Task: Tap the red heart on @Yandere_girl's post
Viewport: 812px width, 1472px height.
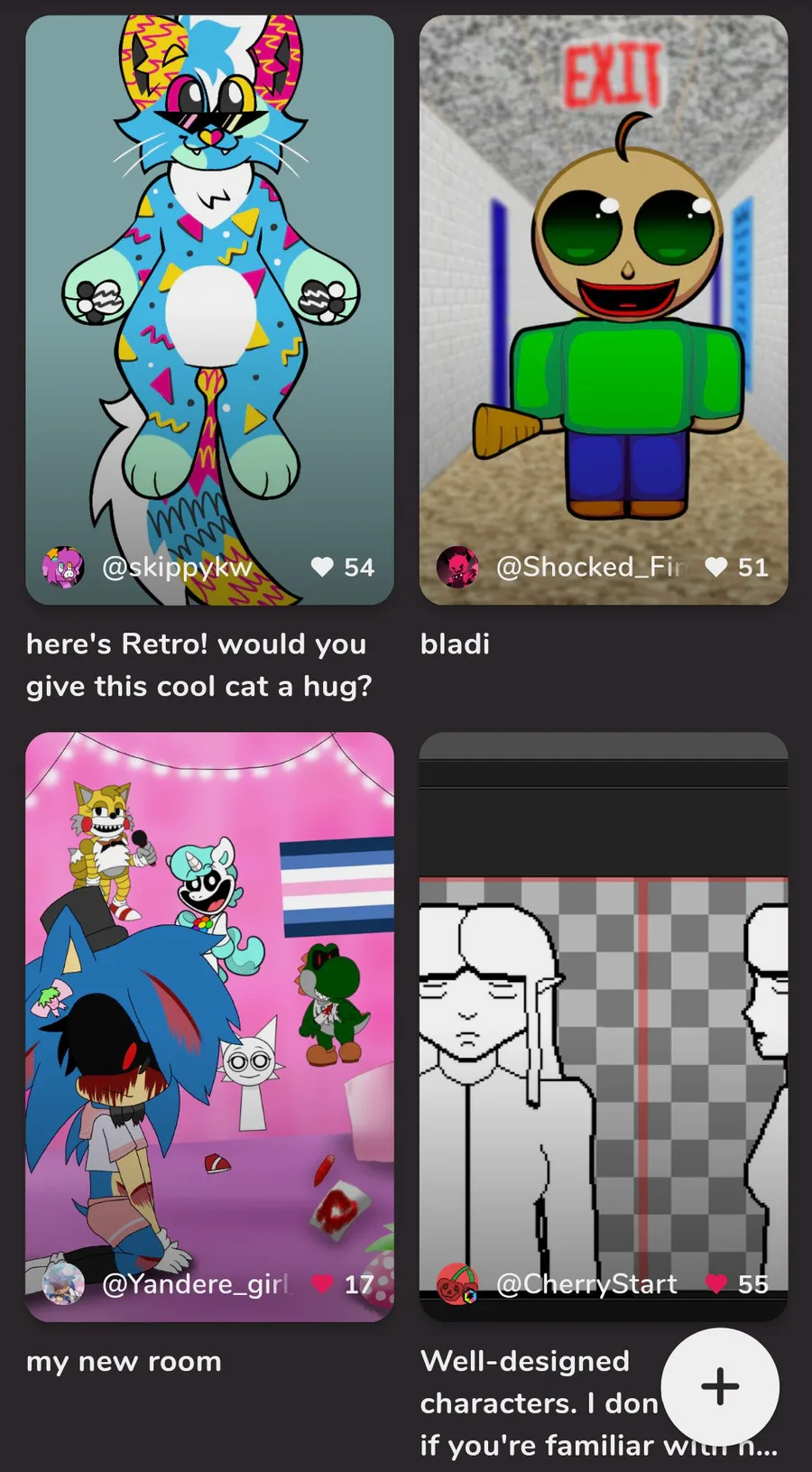Action: [322, 1283]
